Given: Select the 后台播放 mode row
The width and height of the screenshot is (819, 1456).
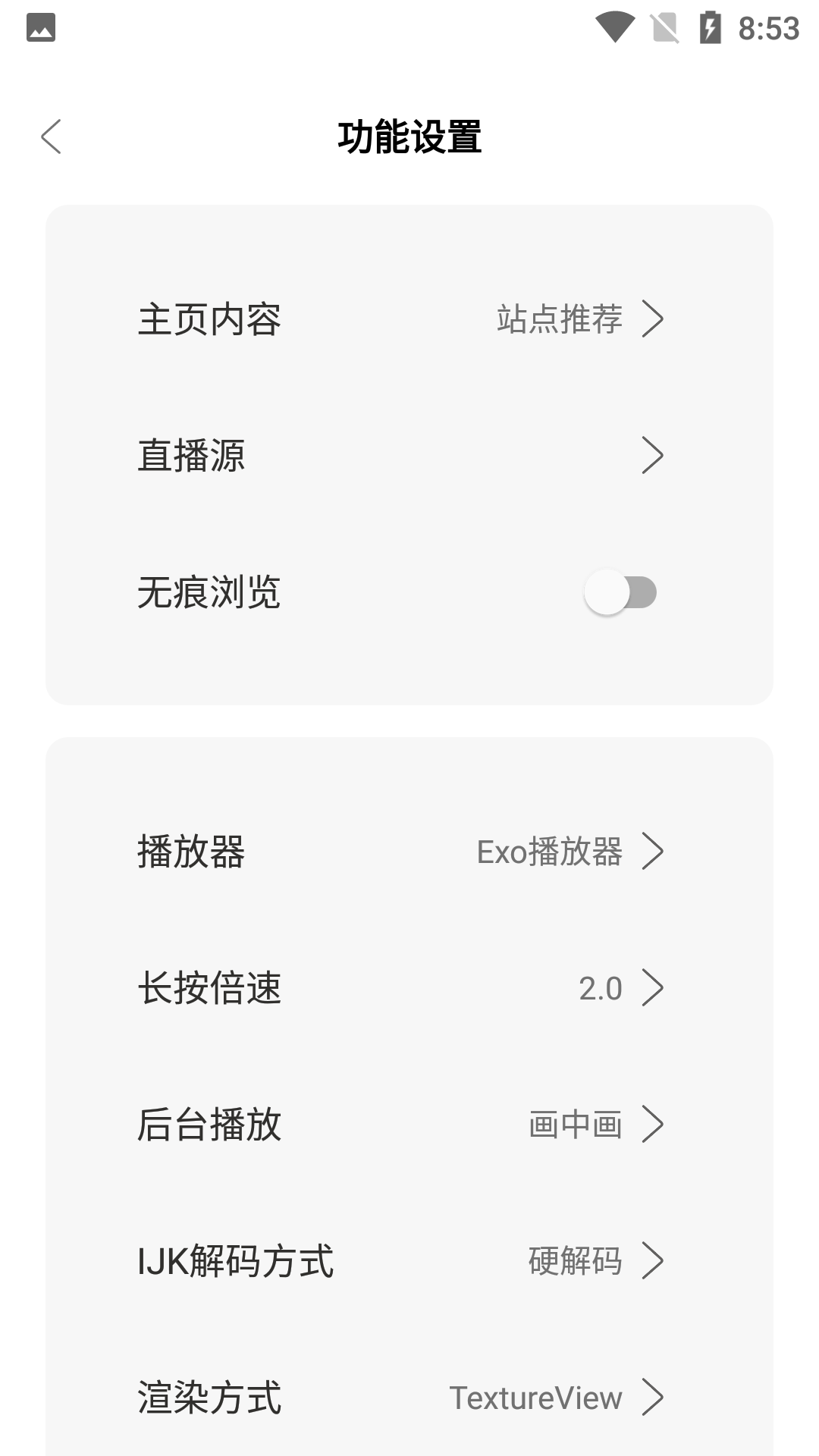Looking at the screenshot, I should (x=409, y=1124).
